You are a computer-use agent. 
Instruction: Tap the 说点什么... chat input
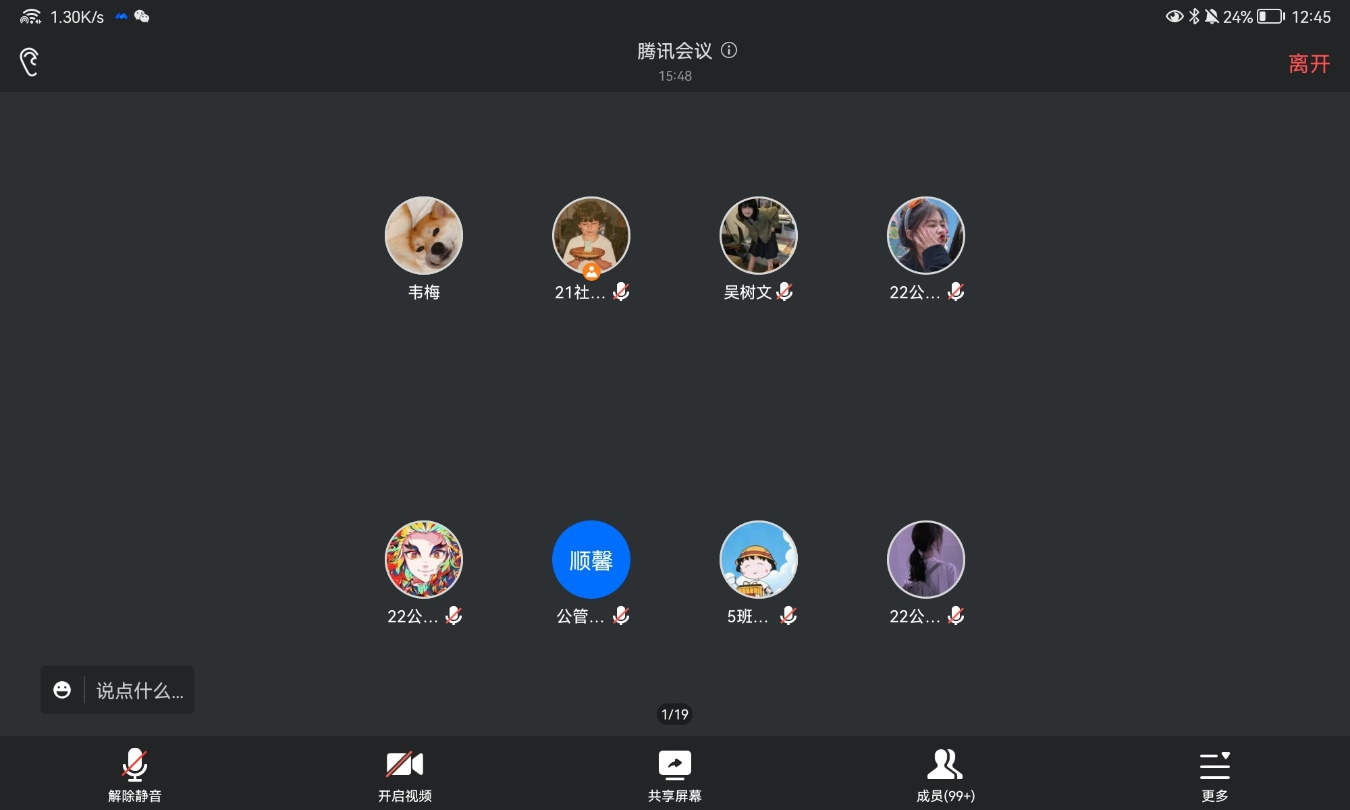(x=139, y=690)
